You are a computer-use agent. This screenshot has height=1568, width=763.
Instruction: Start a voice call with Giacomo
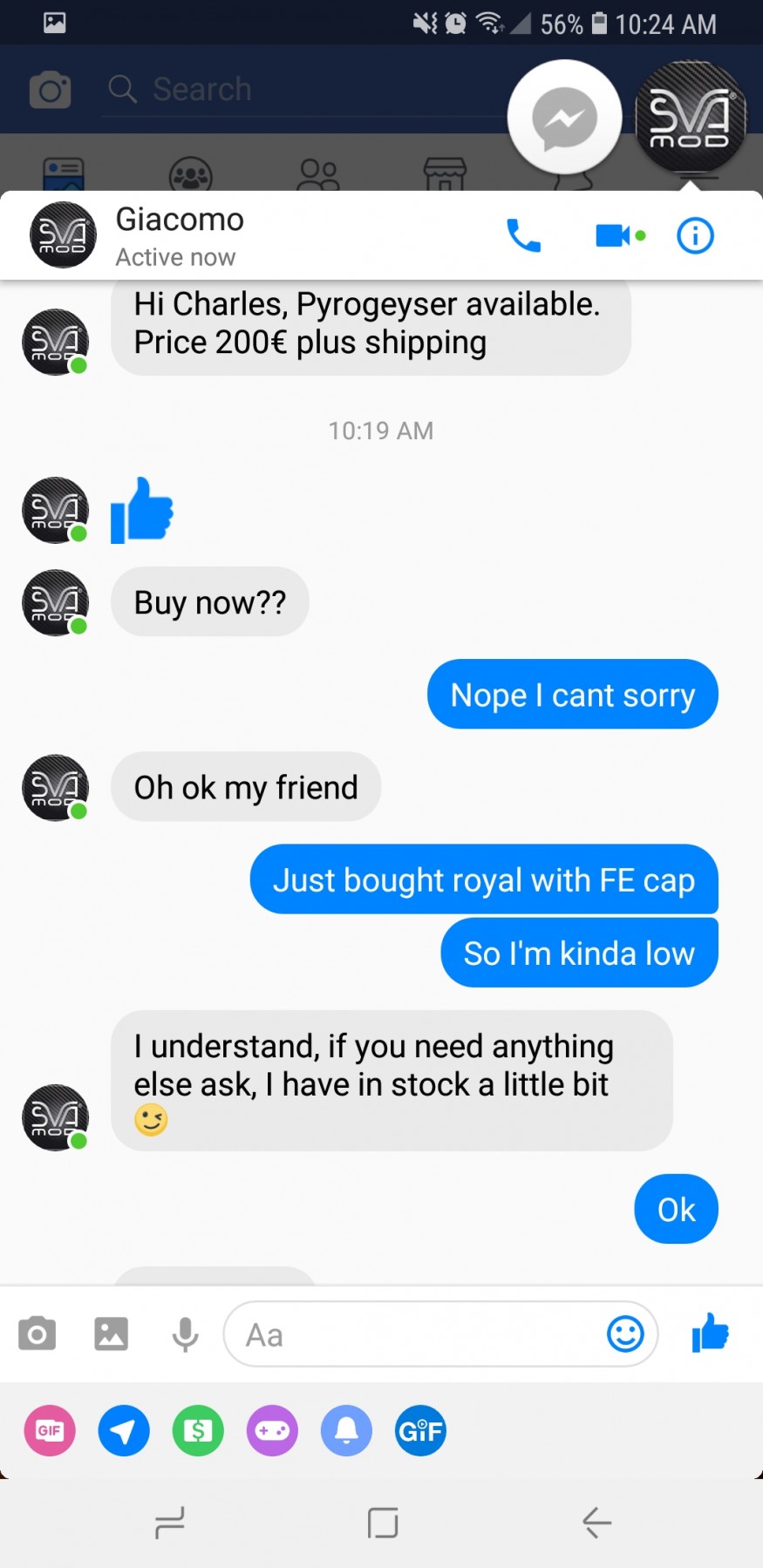523,235
